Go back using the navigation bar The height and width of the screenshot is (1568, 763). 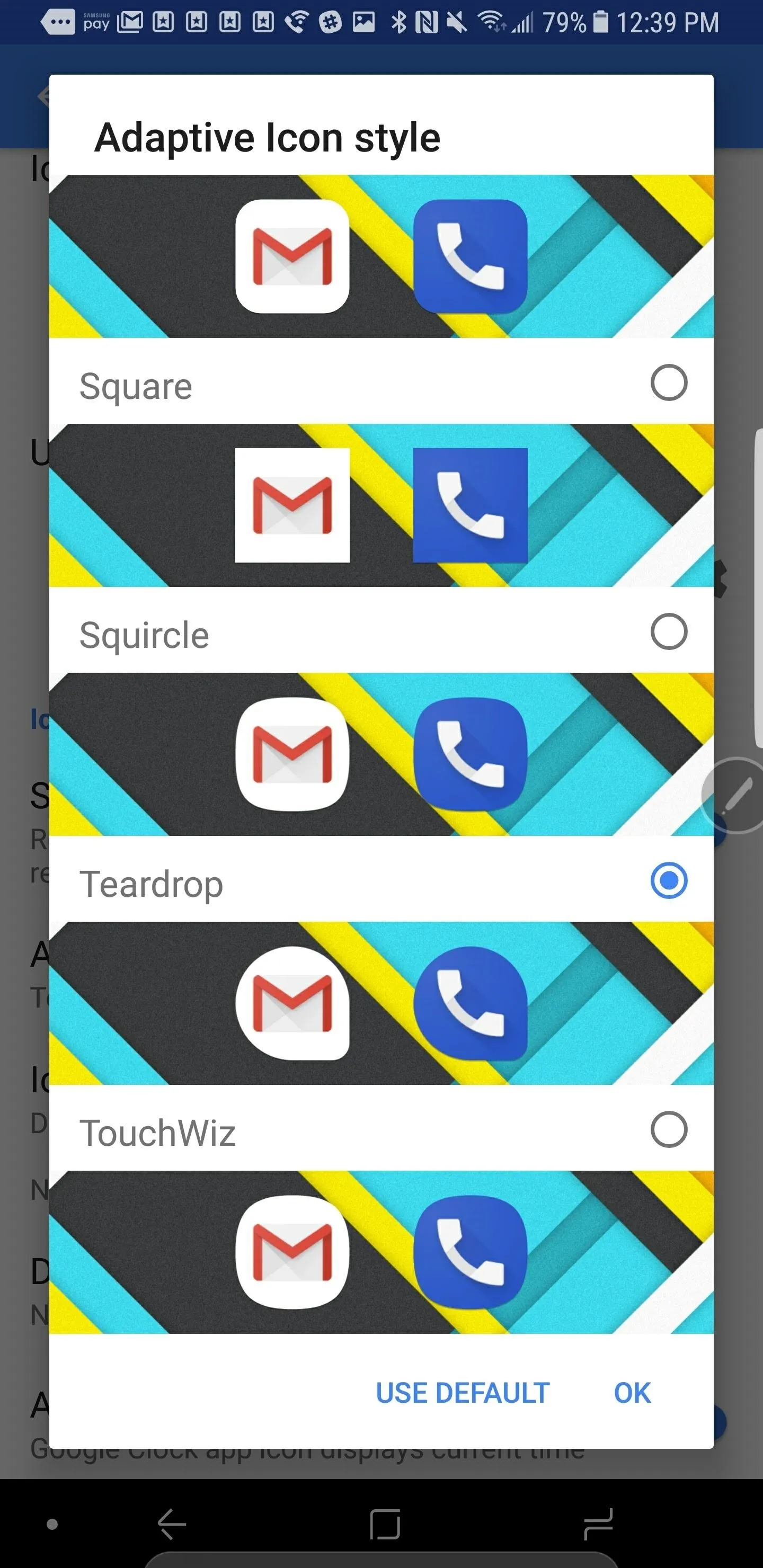pyautogui.click(x=172, y=1524)
